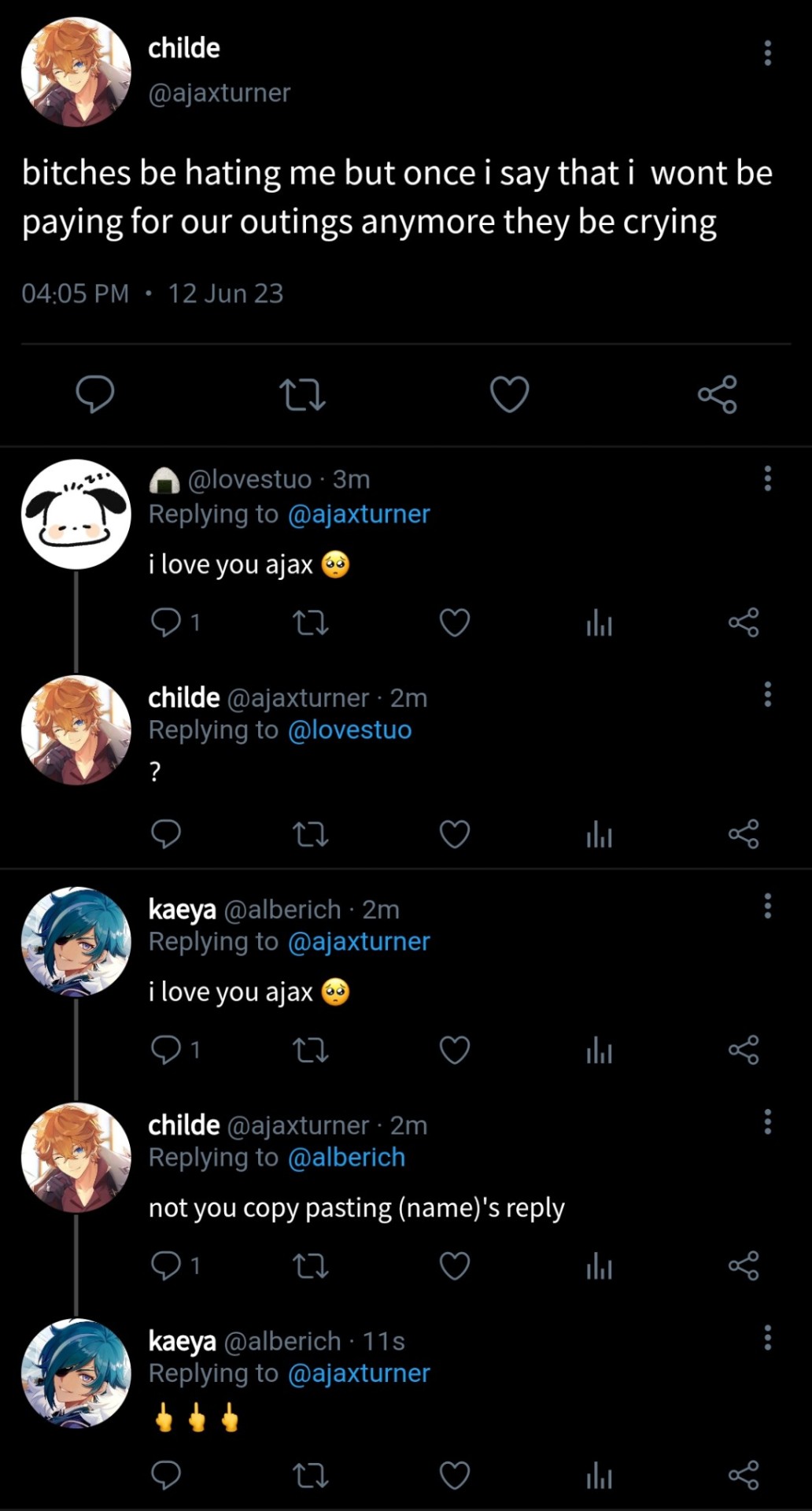
Task: Share childe's main tweet
Action: pyautogui.click(x=717, y=394)
